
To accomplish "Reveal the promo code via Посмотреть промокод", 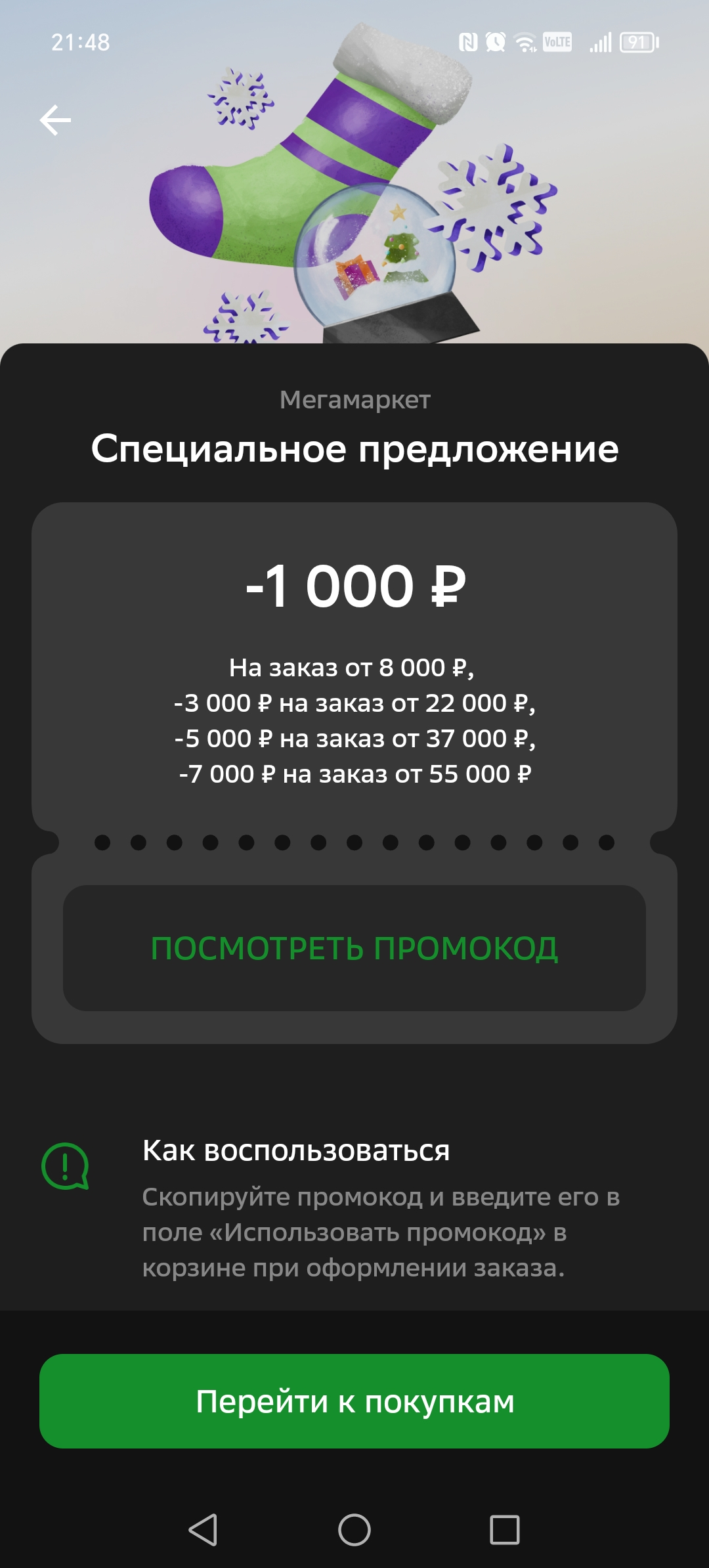I will (354, 948).
